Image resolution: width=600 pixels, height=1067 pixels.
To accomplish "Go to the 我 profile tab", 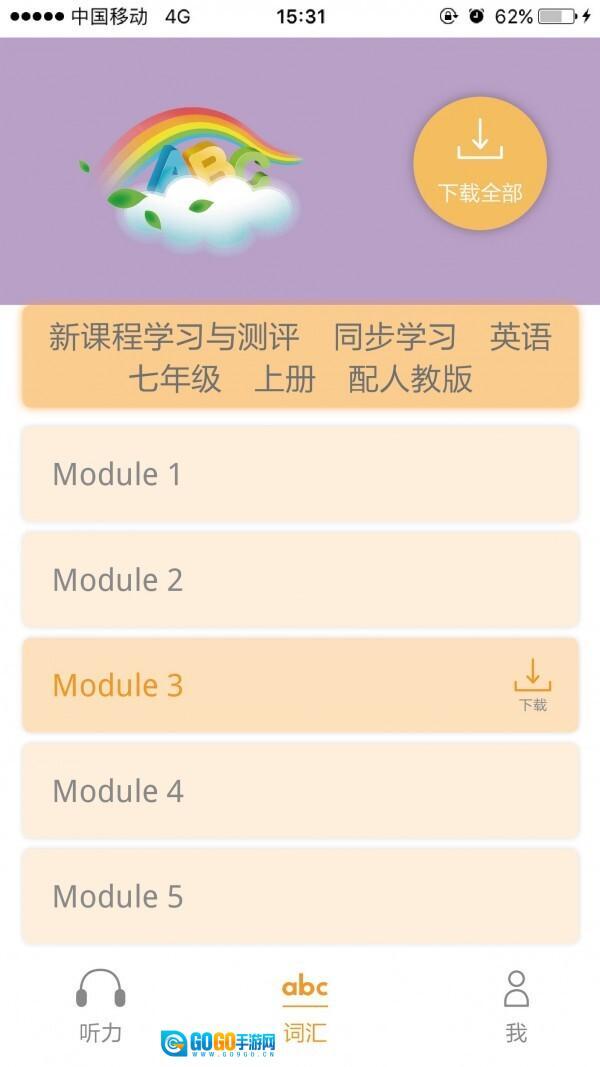I will click(516, 1005).
